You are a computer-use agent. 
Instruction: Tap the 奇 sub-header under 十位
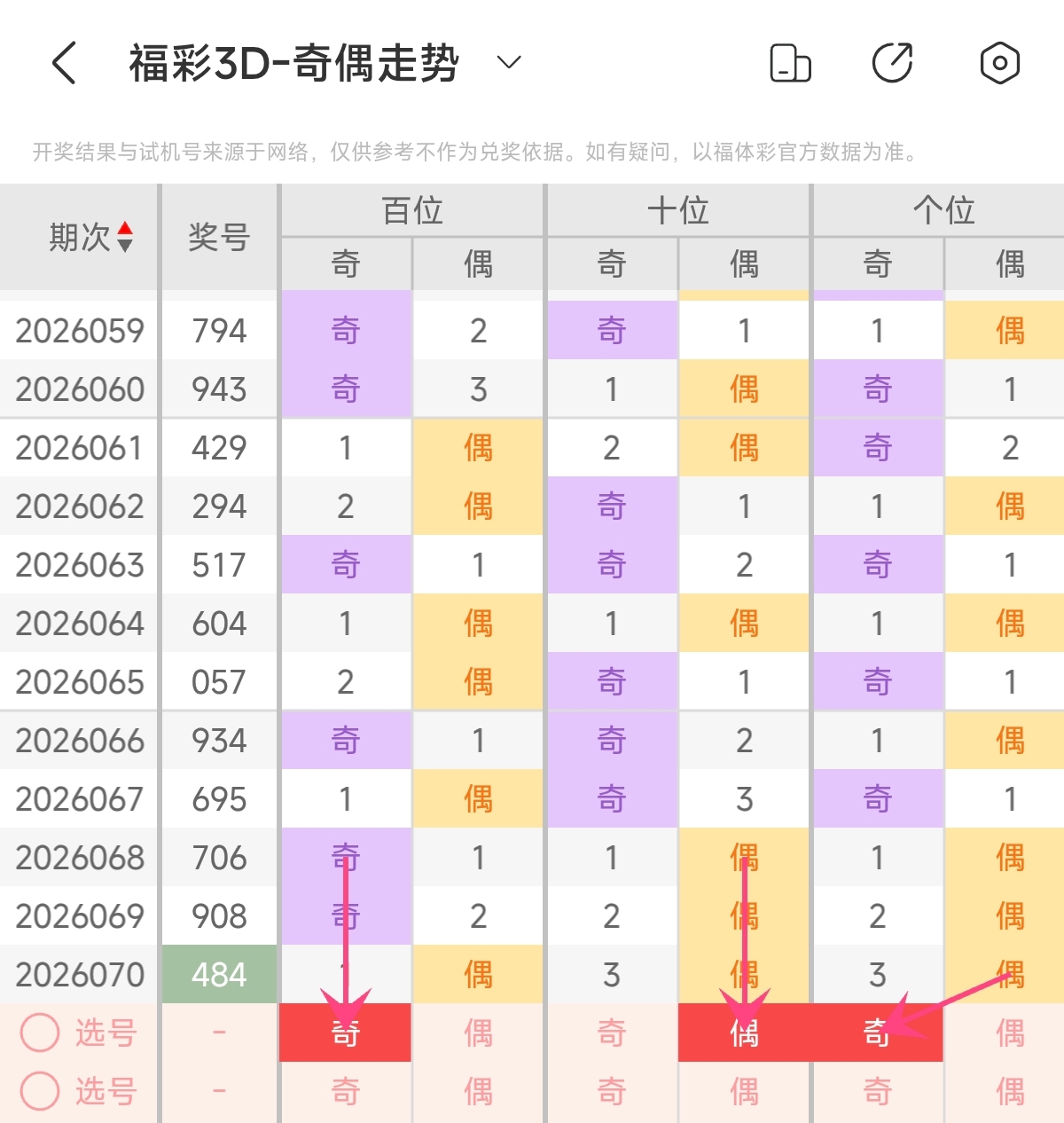tap(611, 263)
